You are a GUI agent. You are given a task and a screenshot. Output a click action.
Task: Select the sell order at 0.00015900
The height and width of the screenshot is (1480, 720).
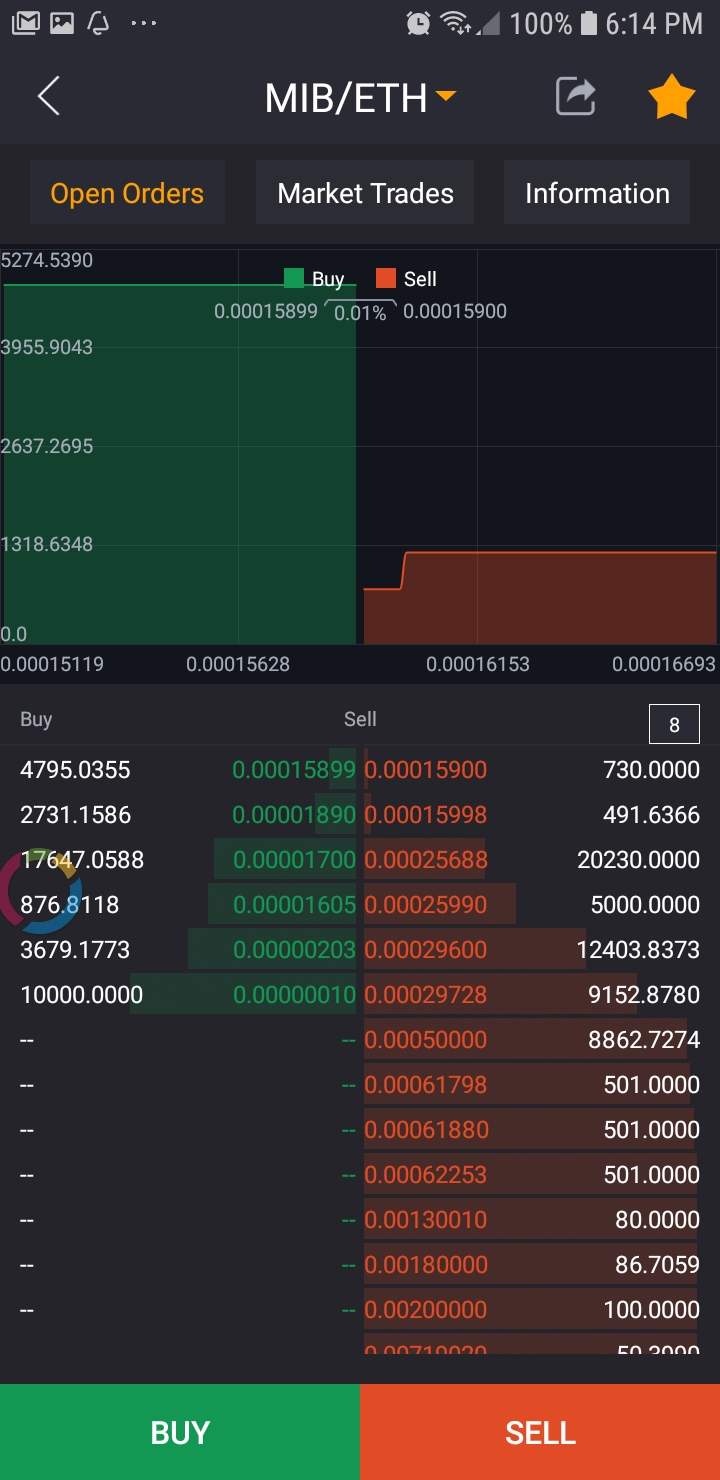[426, 770]
